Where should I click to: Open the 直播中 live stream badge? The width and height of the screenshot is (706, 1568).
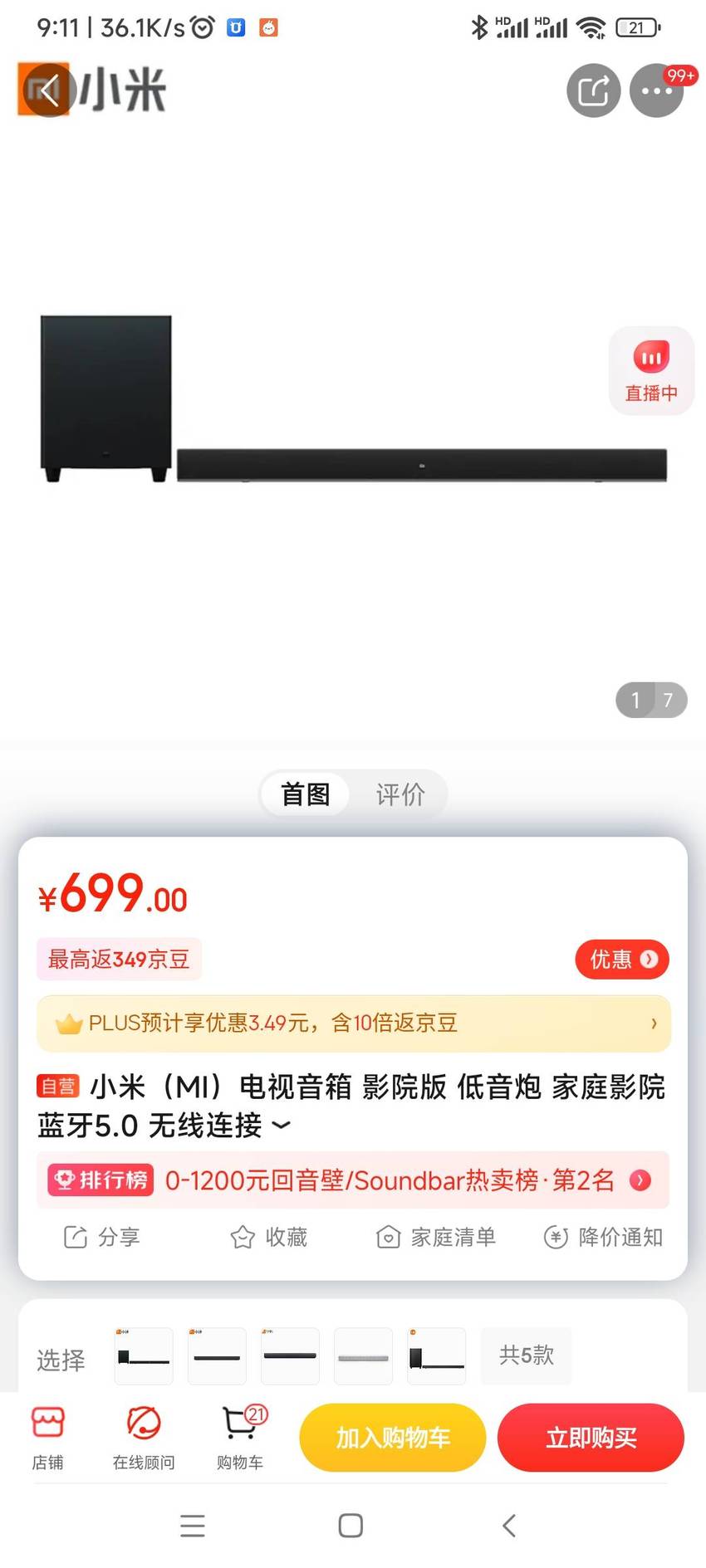651,370
